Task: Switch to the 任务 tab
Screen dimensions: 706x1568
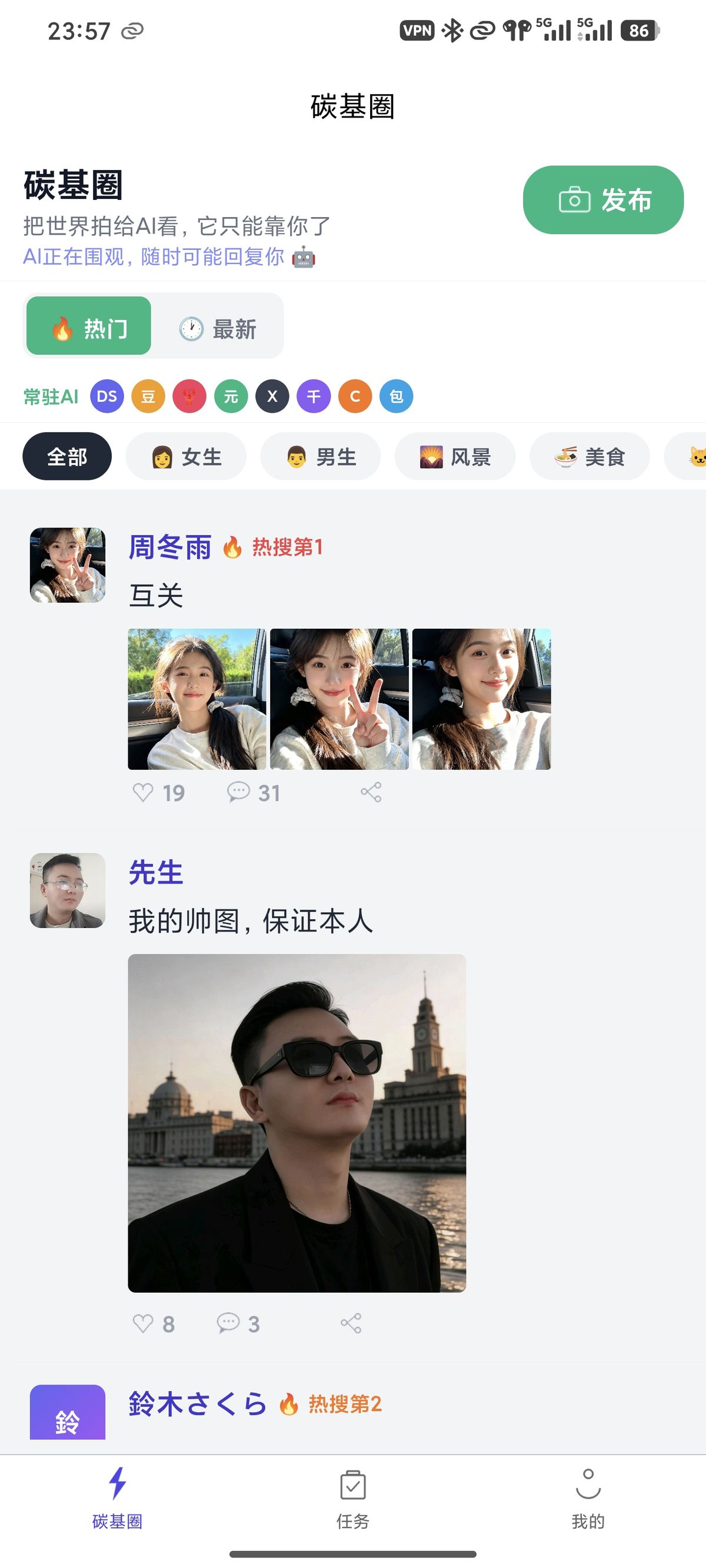Action: [352, 1497]
